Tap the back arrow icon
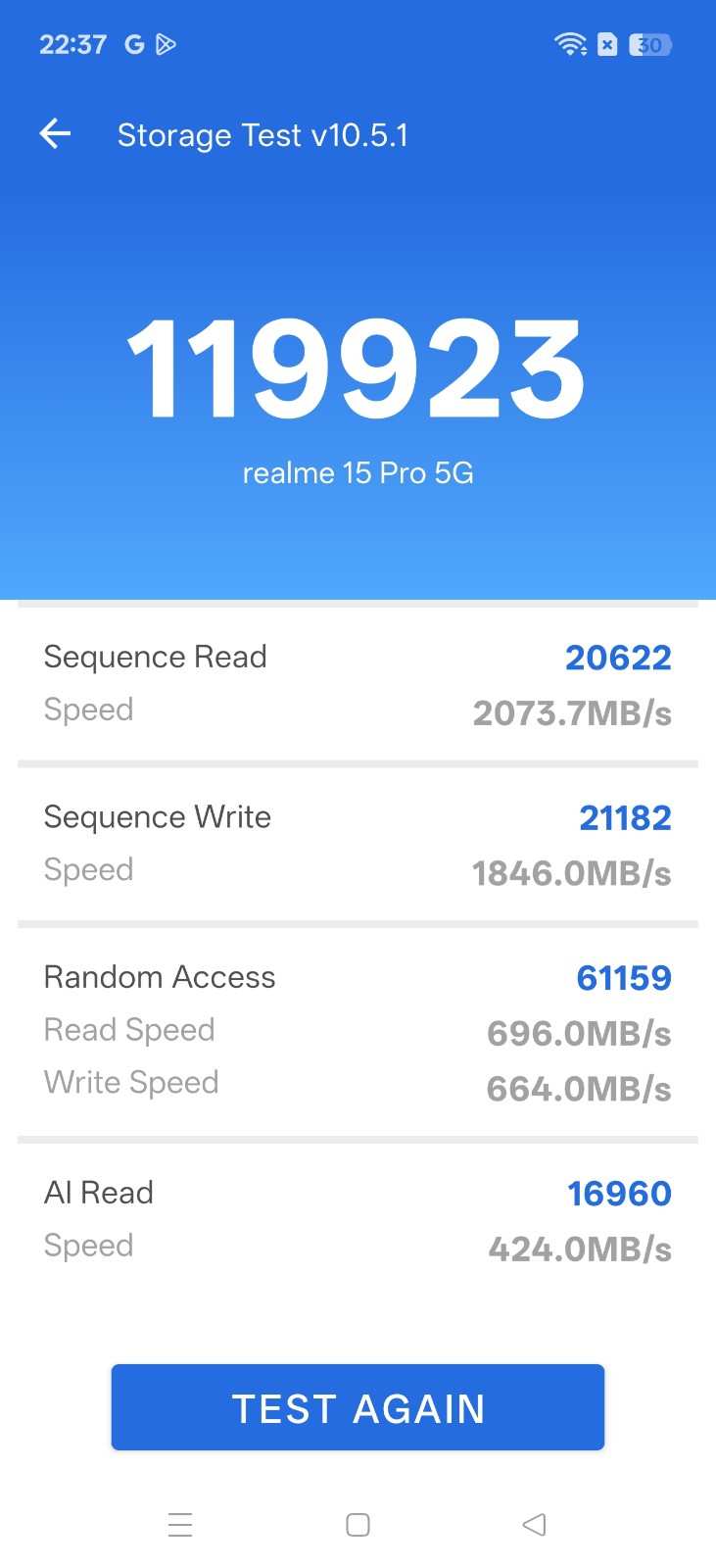 click(x=54, y=133)
